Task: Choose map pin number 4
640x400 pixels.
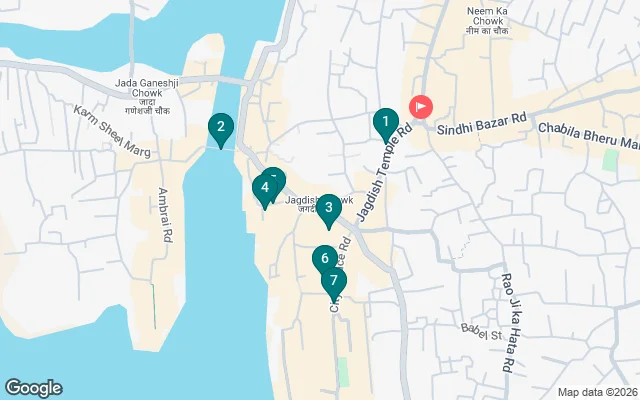Action: 263,188
